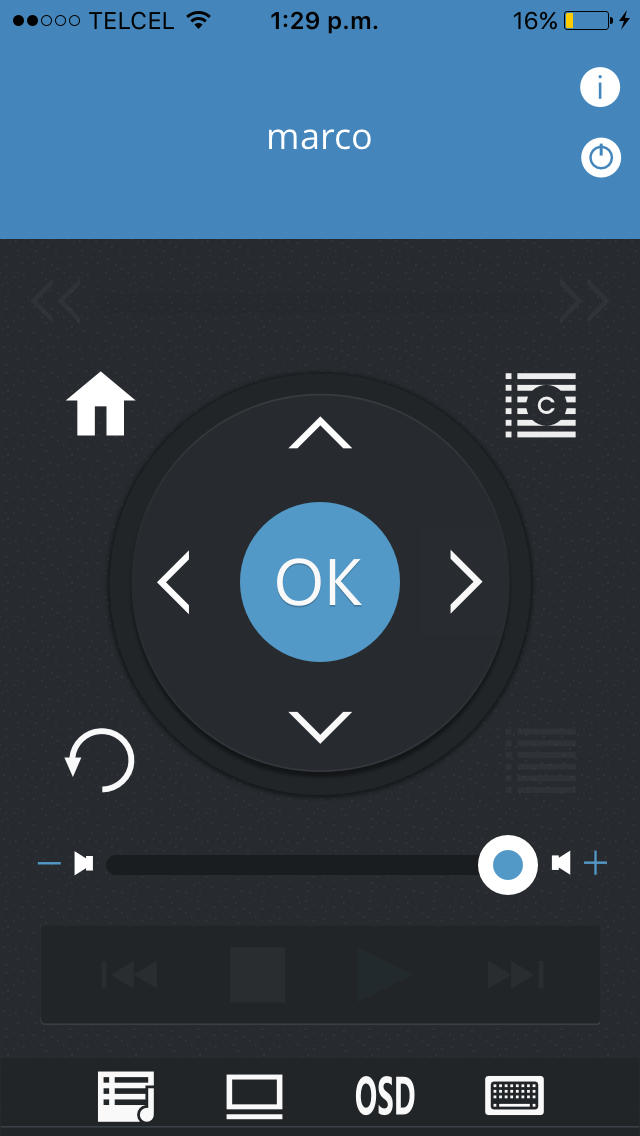Tap the play button
Image resolution: width=640 pixels, height=1136 pixels.
click(384, 974)
